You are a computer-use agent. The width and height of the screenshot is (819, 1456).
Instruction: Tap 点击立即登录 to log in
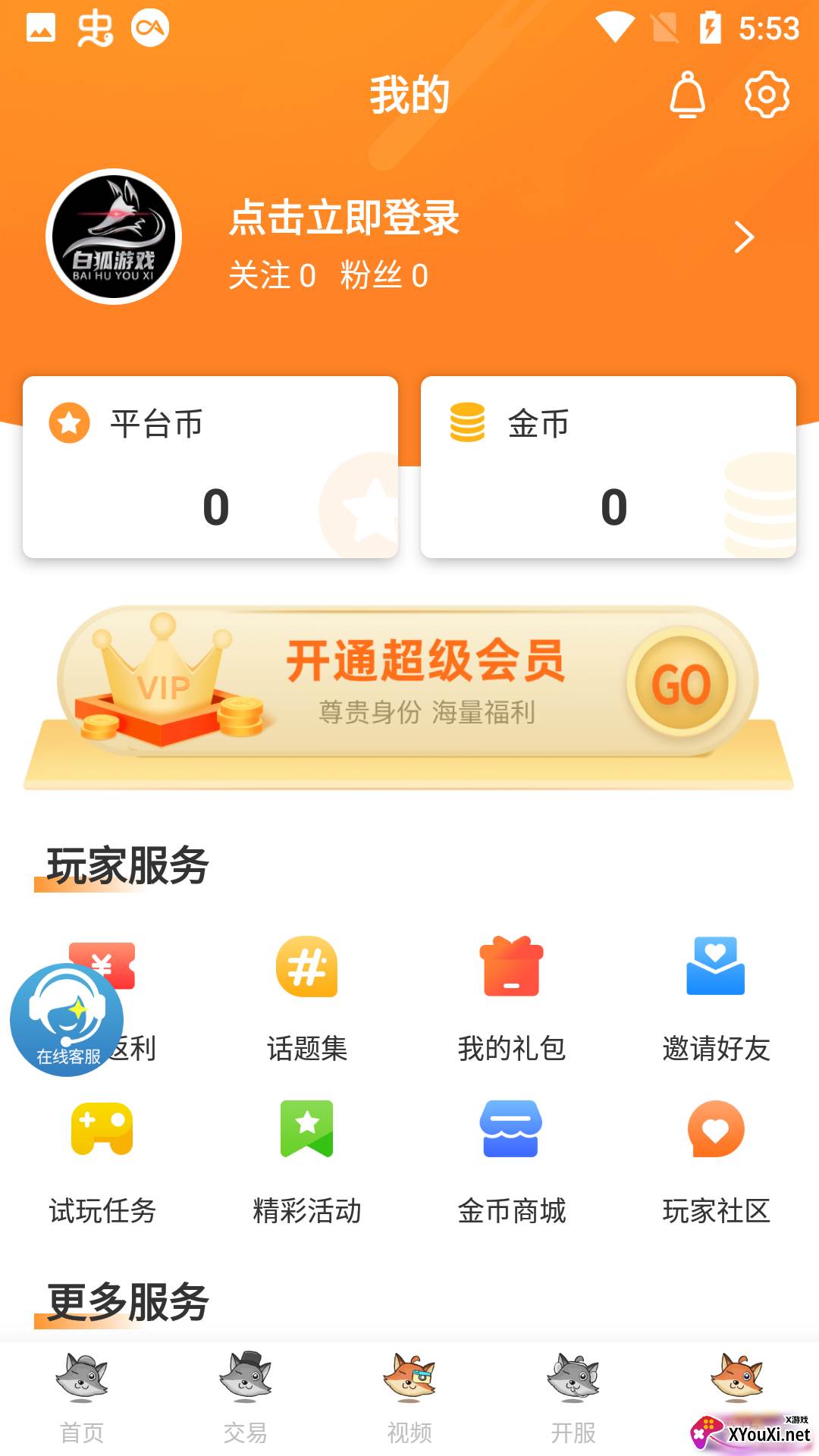coord(344,218)
